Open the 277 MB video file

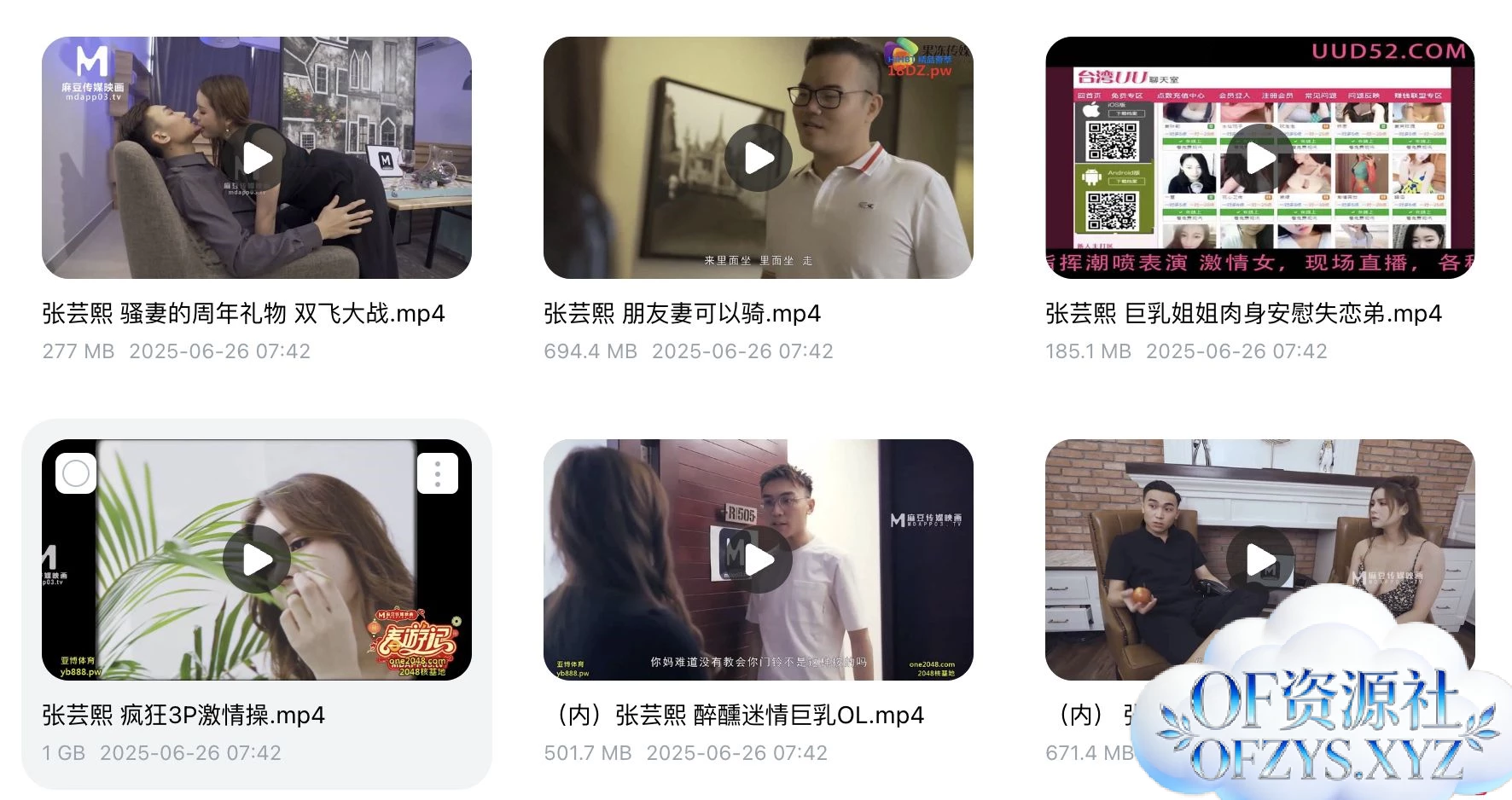coord(257,158)
